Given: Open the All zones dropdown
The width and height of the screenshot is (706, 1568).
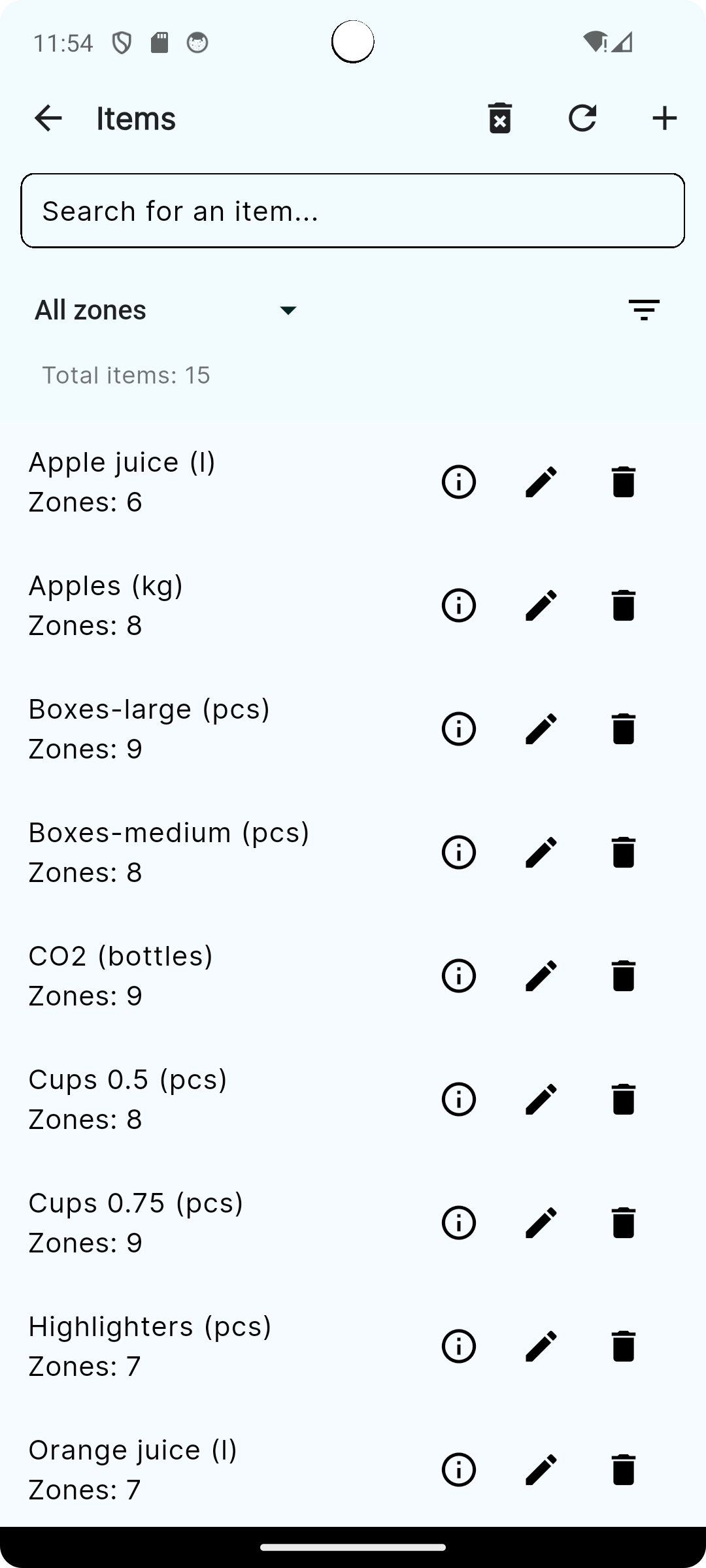Looking at the screenshot, I should 163,310.
